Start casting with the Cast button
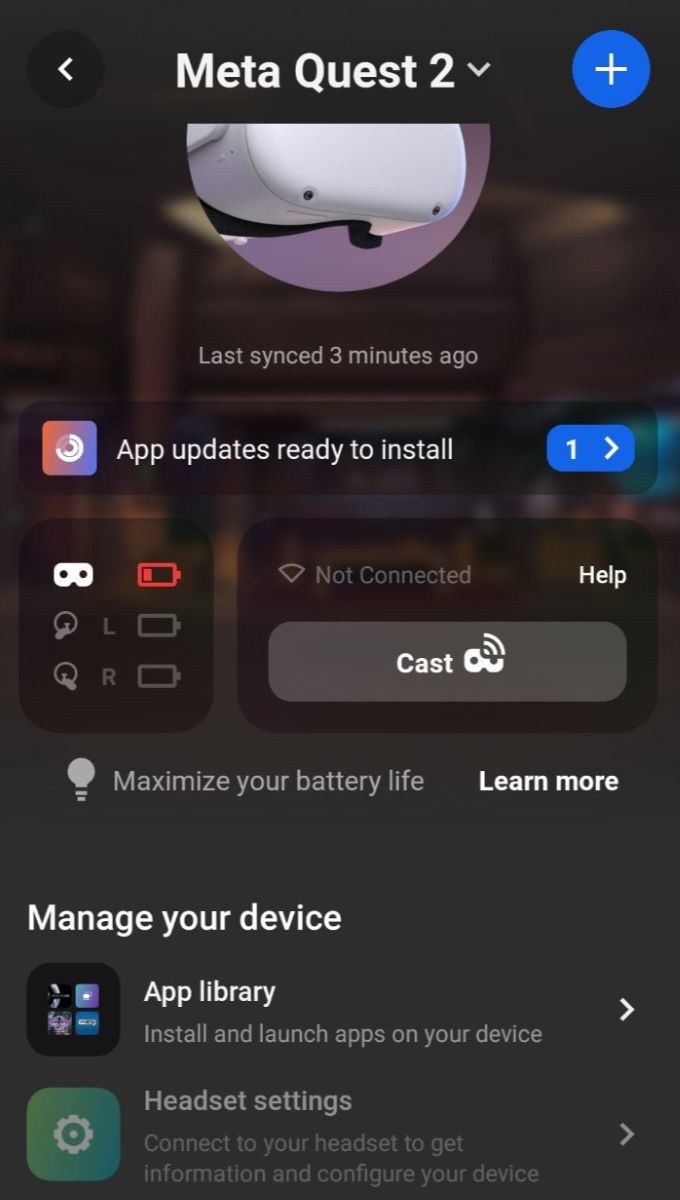This screenshot has width=680, height=1200. [447, 661]
